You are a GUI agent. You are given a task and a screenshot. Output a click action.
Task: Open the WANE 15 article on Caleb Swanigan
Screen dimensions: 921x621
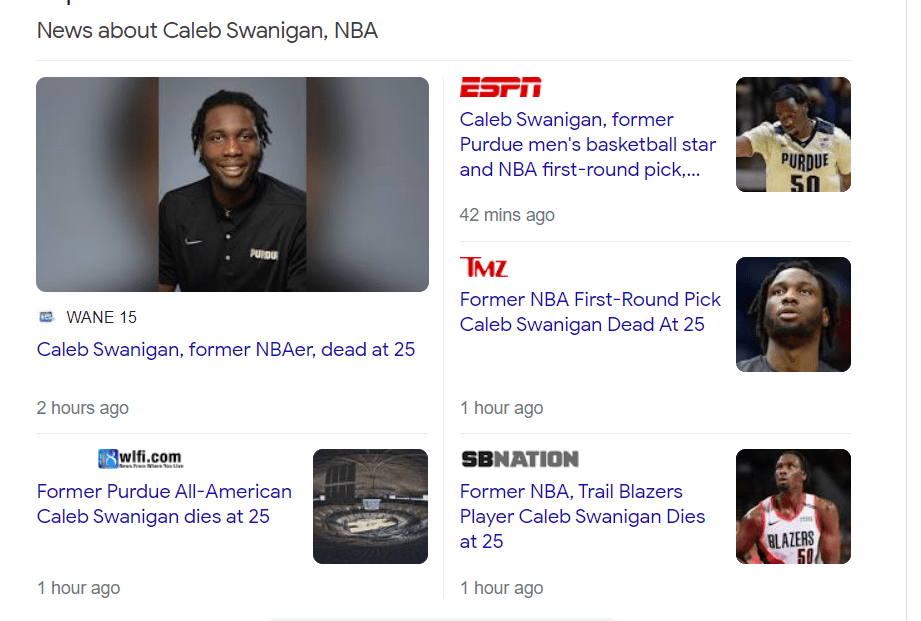[226, 350]
